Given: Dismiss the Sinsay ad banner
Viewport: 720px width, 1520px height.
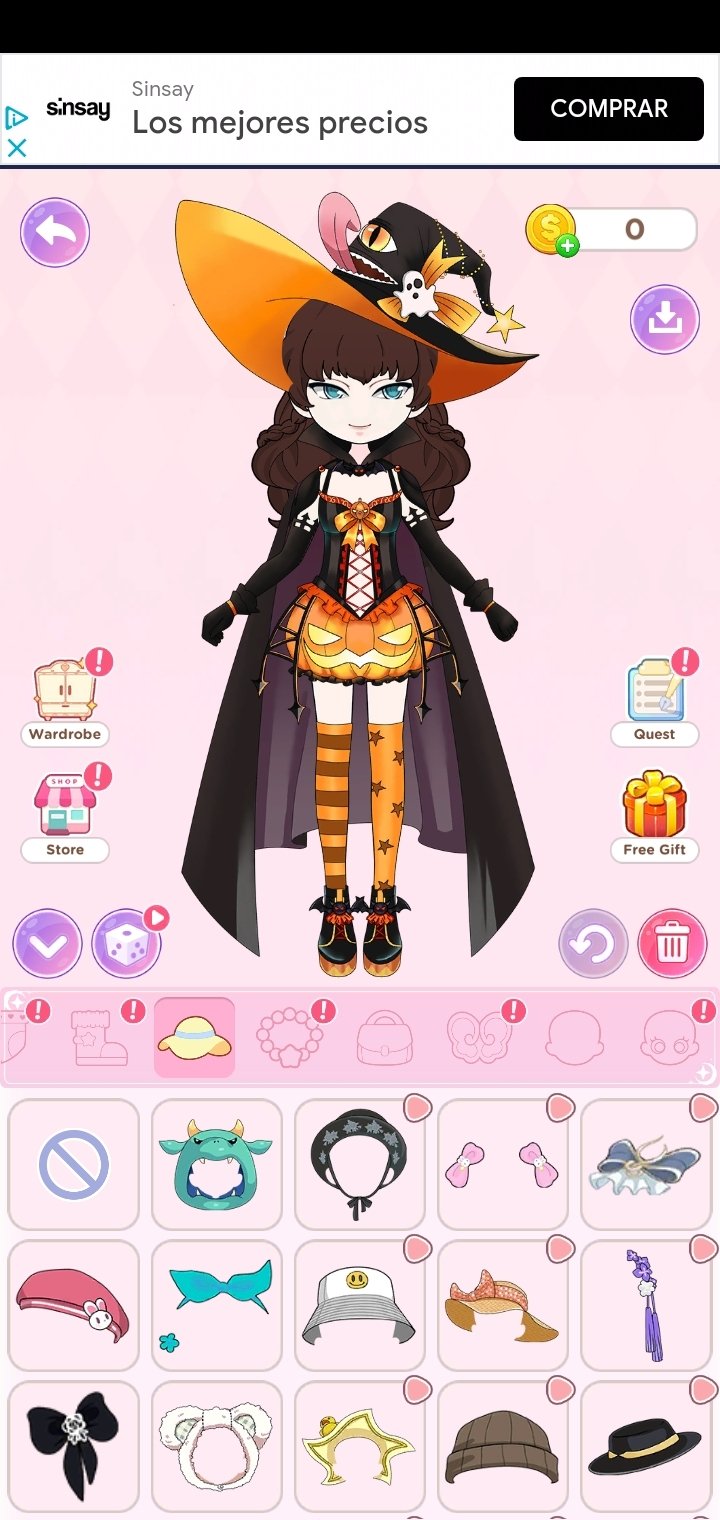Looking at the screenshot, I should coord(17,148).
